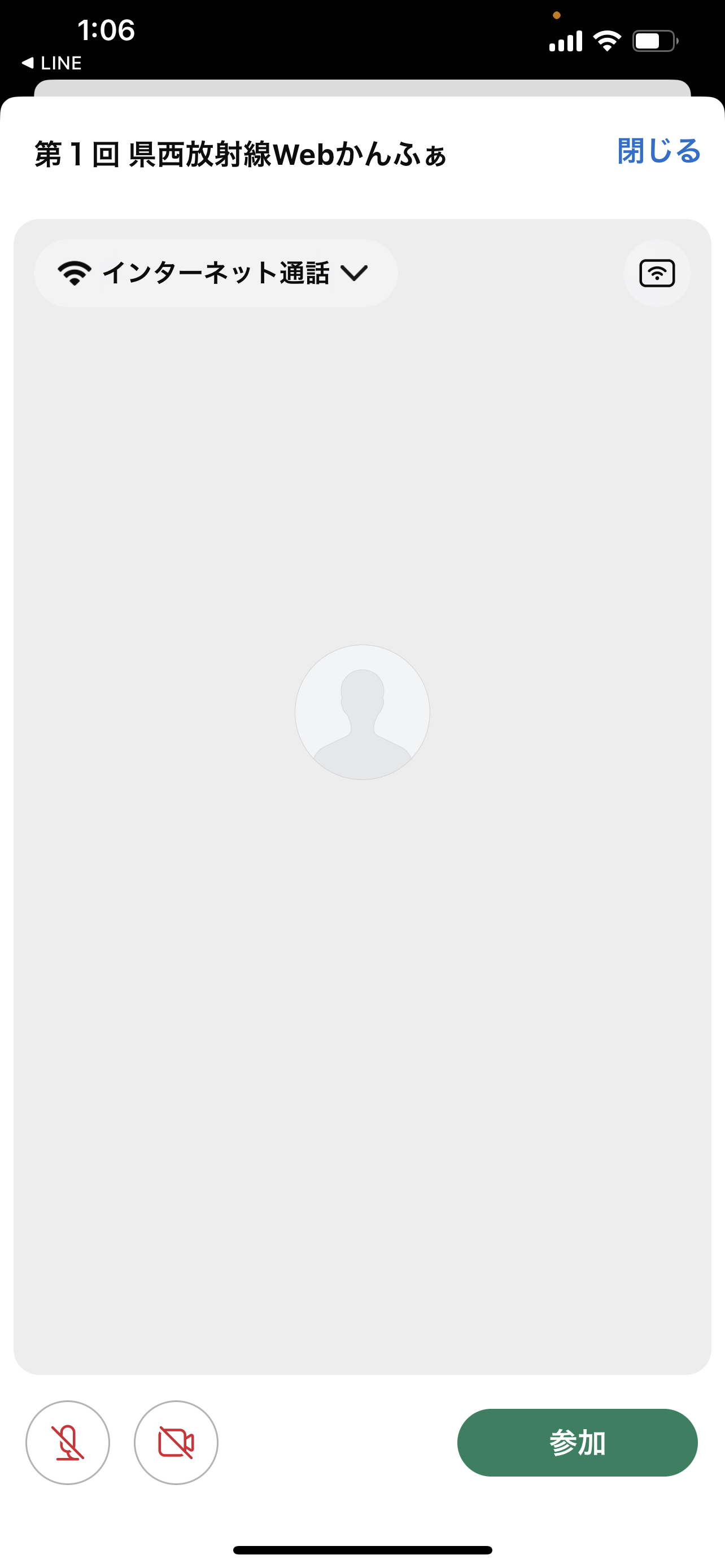Expand the インターネット通話 dropdown
Image resolution: width=725 pixels, height=1568 pixels.
216,273
